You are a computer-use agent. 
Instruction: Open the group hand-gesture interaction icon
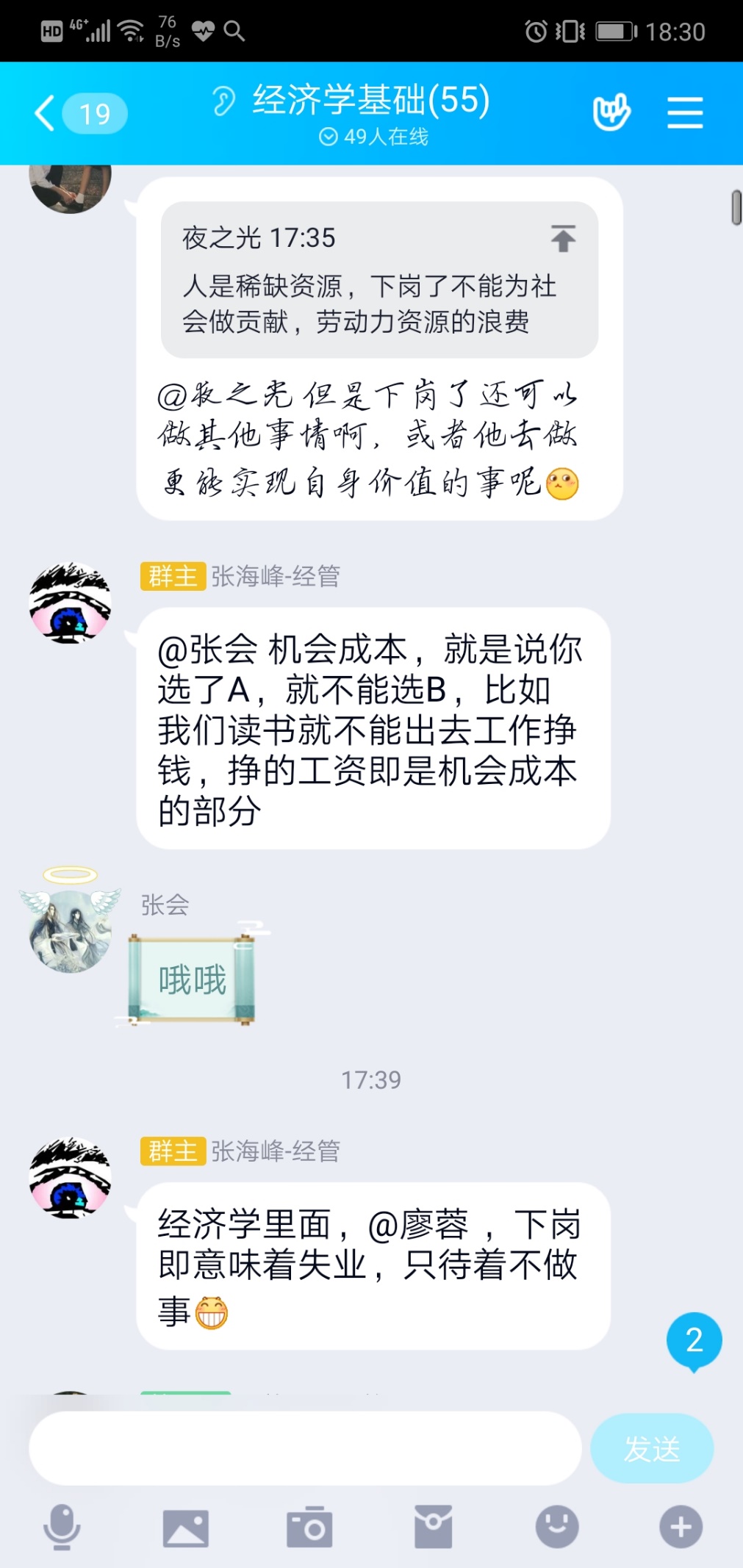click(611, 112)
